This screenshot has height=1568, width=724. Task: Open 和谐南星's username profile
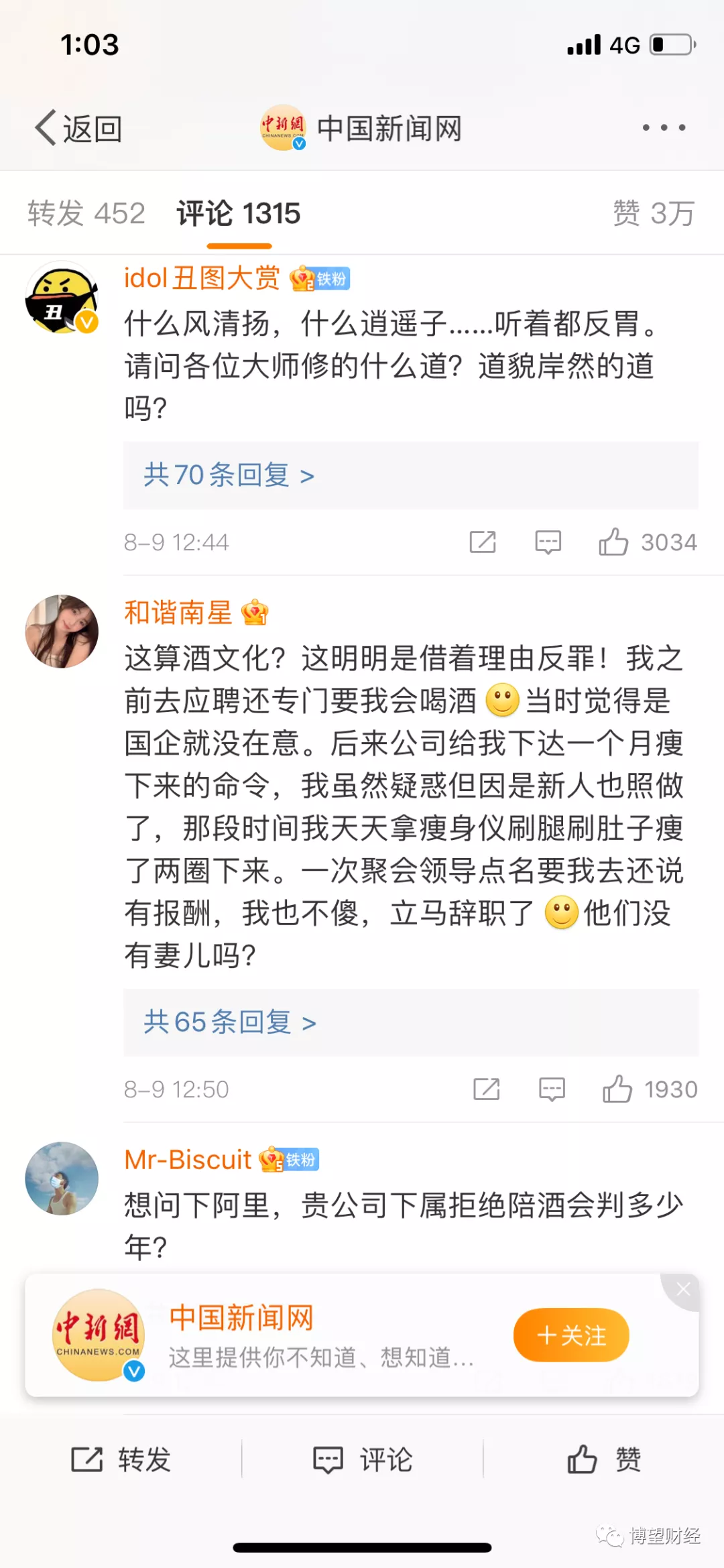[x=178, y=613]
